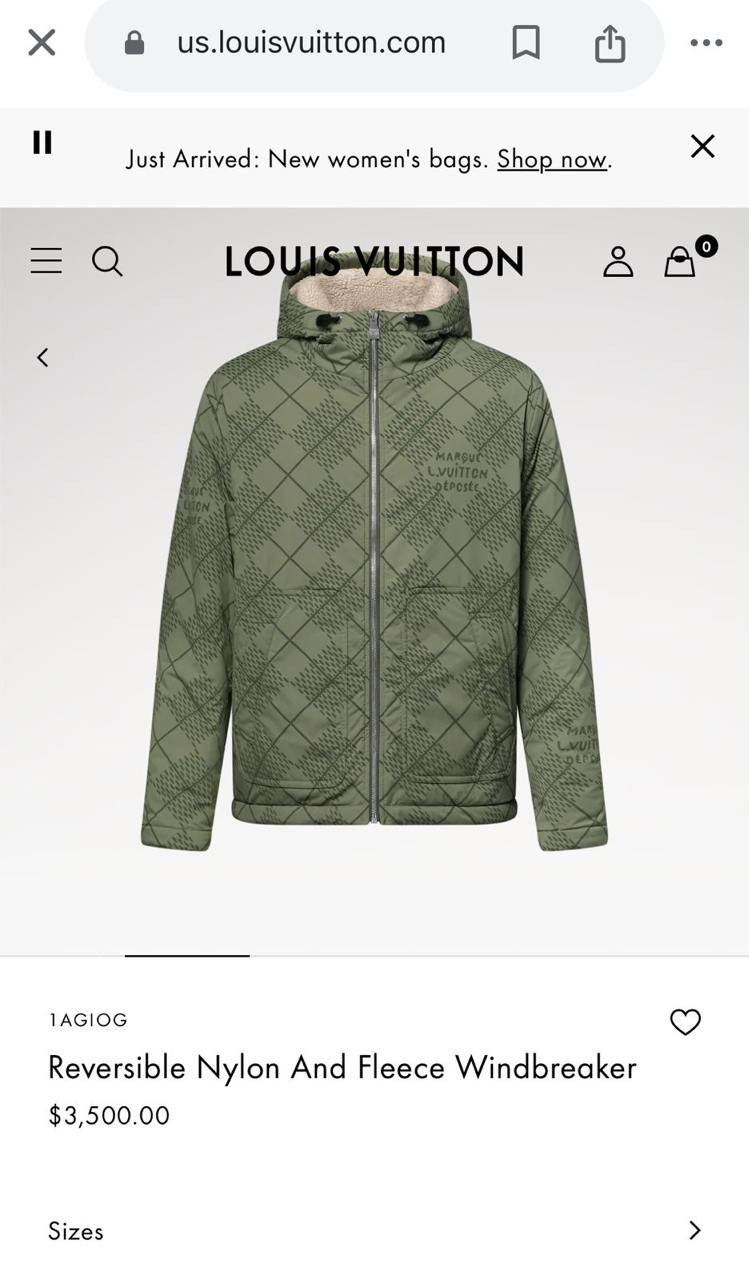Viewport: 749px width, 1280px height.
Task: Add the windbreaker to wishlist
Action: tap(685, 1022)
